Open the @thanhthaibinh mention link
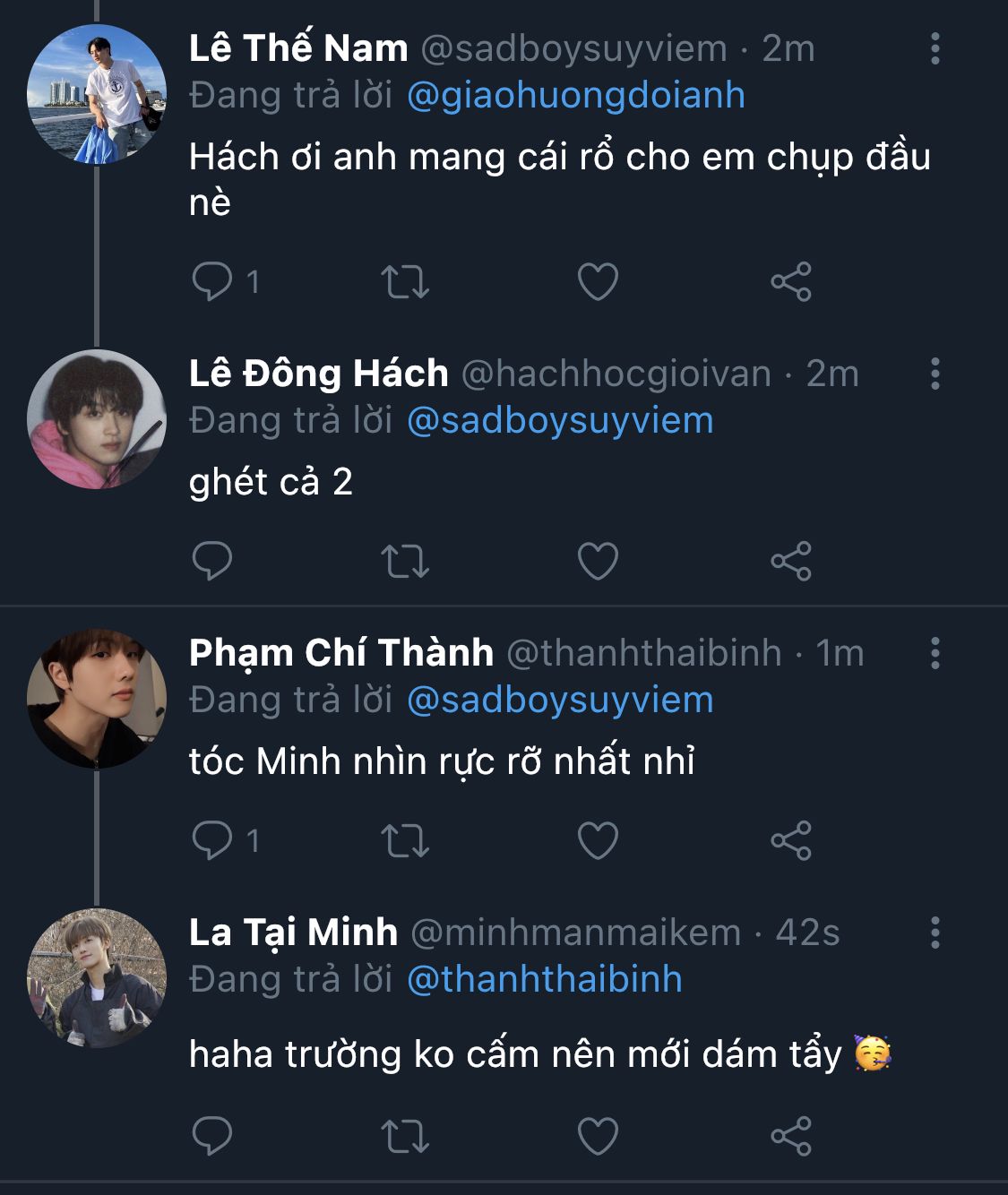 pos(544,979)
